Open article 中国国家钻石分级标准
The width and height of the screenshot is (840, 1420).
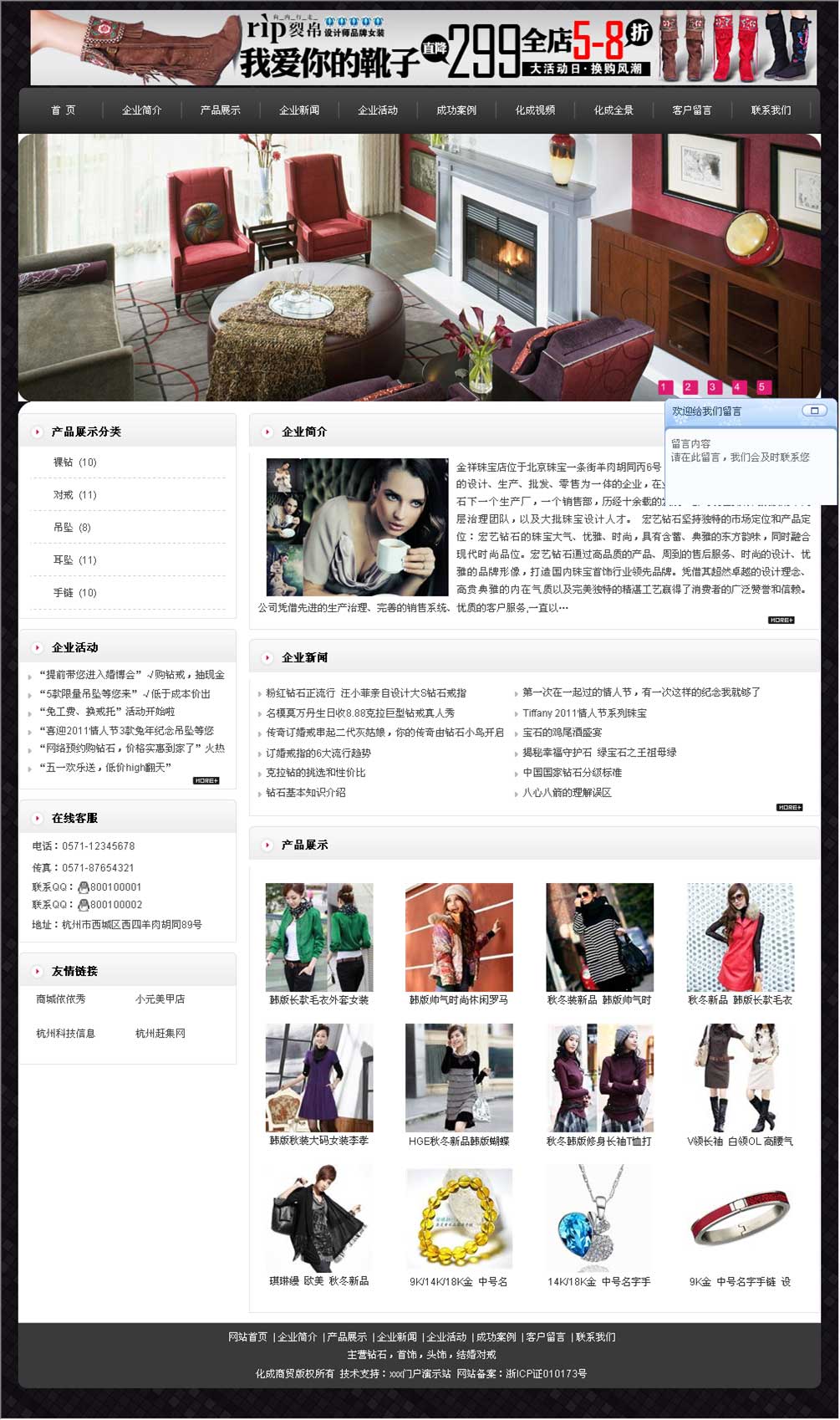point(572,773)
